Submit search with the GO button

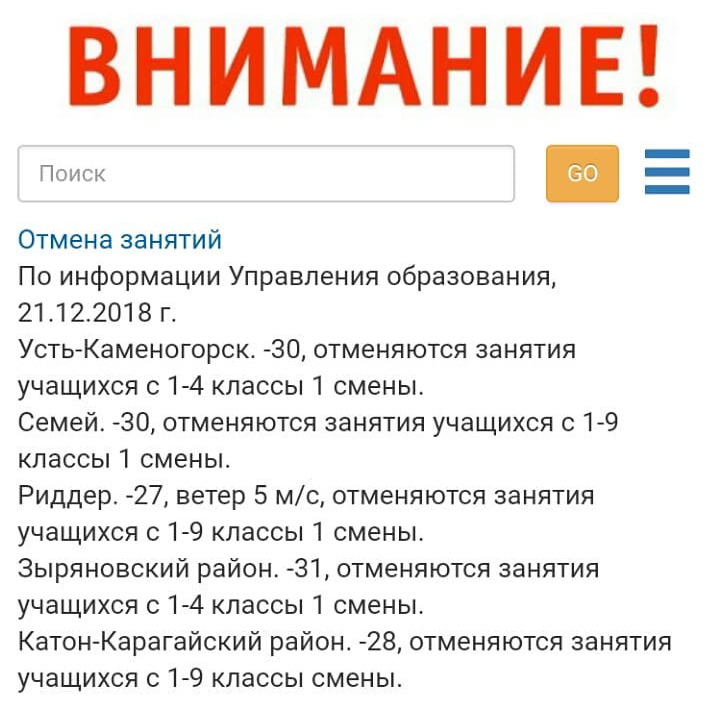[582, 174]
